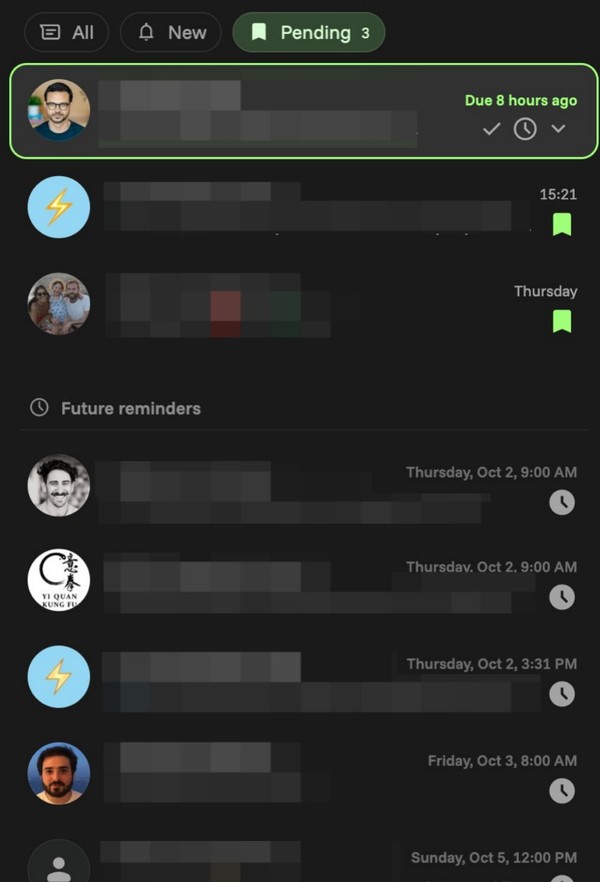Open the pending conversation from 15:21
The image size is (600, 882).
300,207
